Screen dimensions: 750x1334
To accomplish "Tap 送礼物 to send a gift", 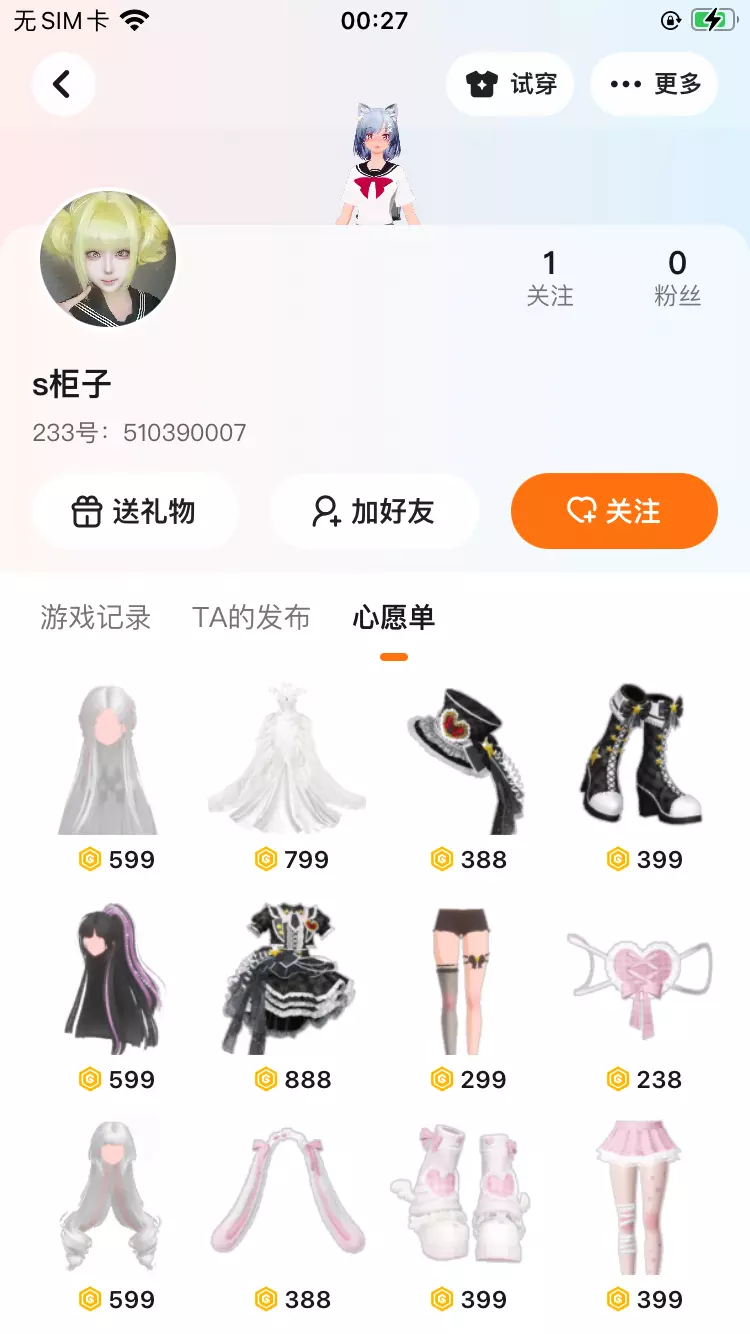I will click(x=135, y=511).
